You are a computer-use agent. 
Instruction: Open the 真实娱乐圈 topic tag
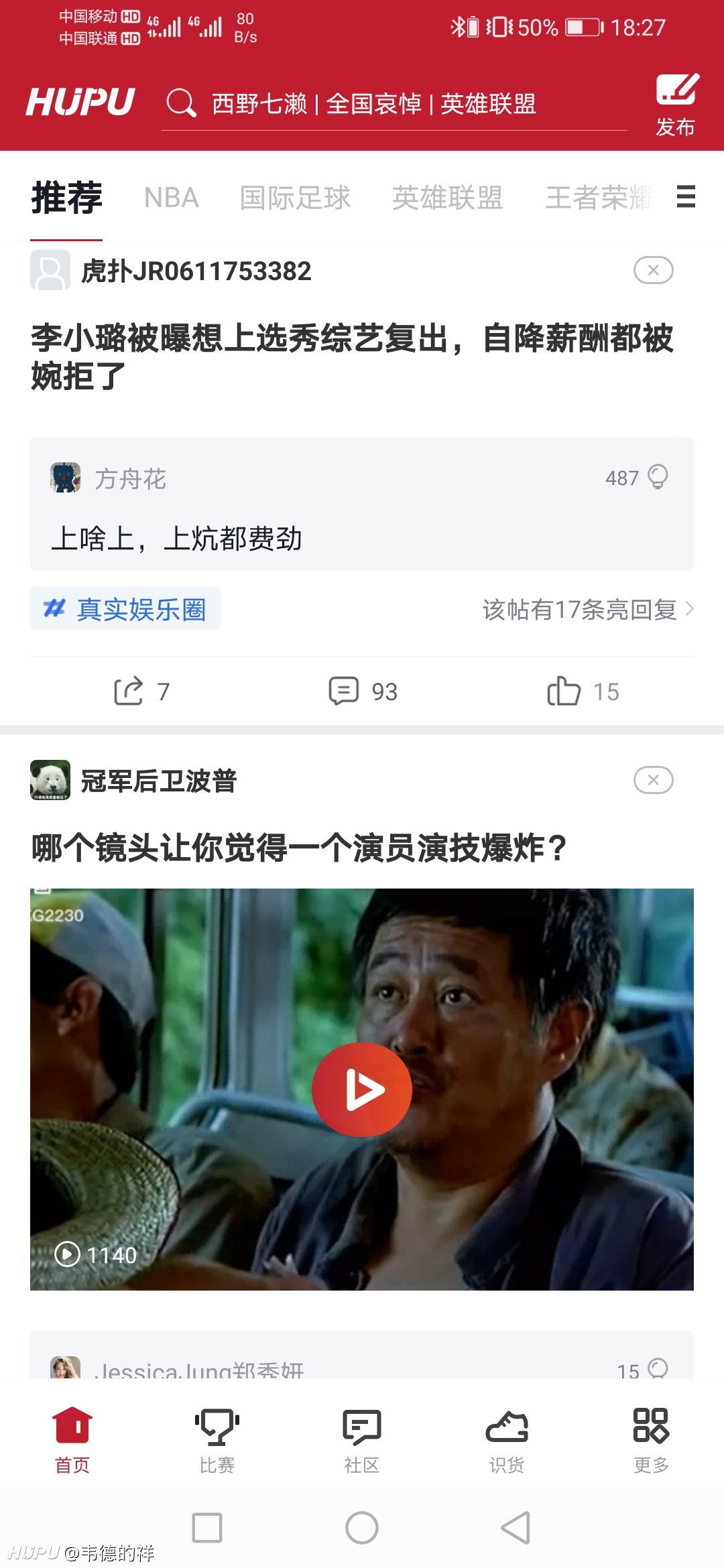(x=125, y=608)
